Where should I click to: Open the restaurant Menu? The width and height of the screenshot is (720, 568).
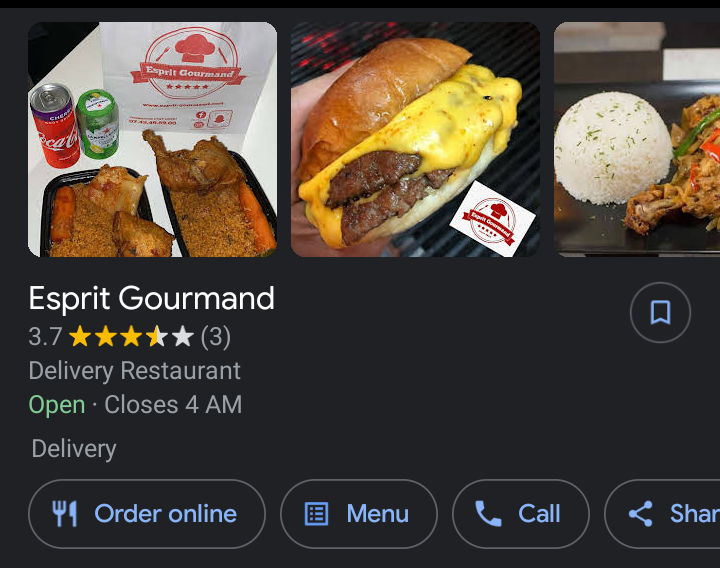coord(359,514)
